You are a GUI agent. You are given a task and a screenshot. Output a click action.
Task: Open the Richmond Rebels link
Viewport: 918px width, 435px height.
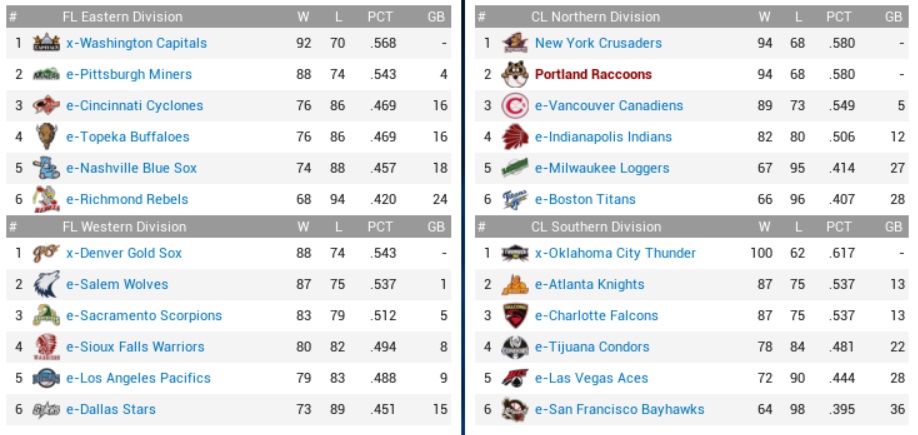point(127,199)
